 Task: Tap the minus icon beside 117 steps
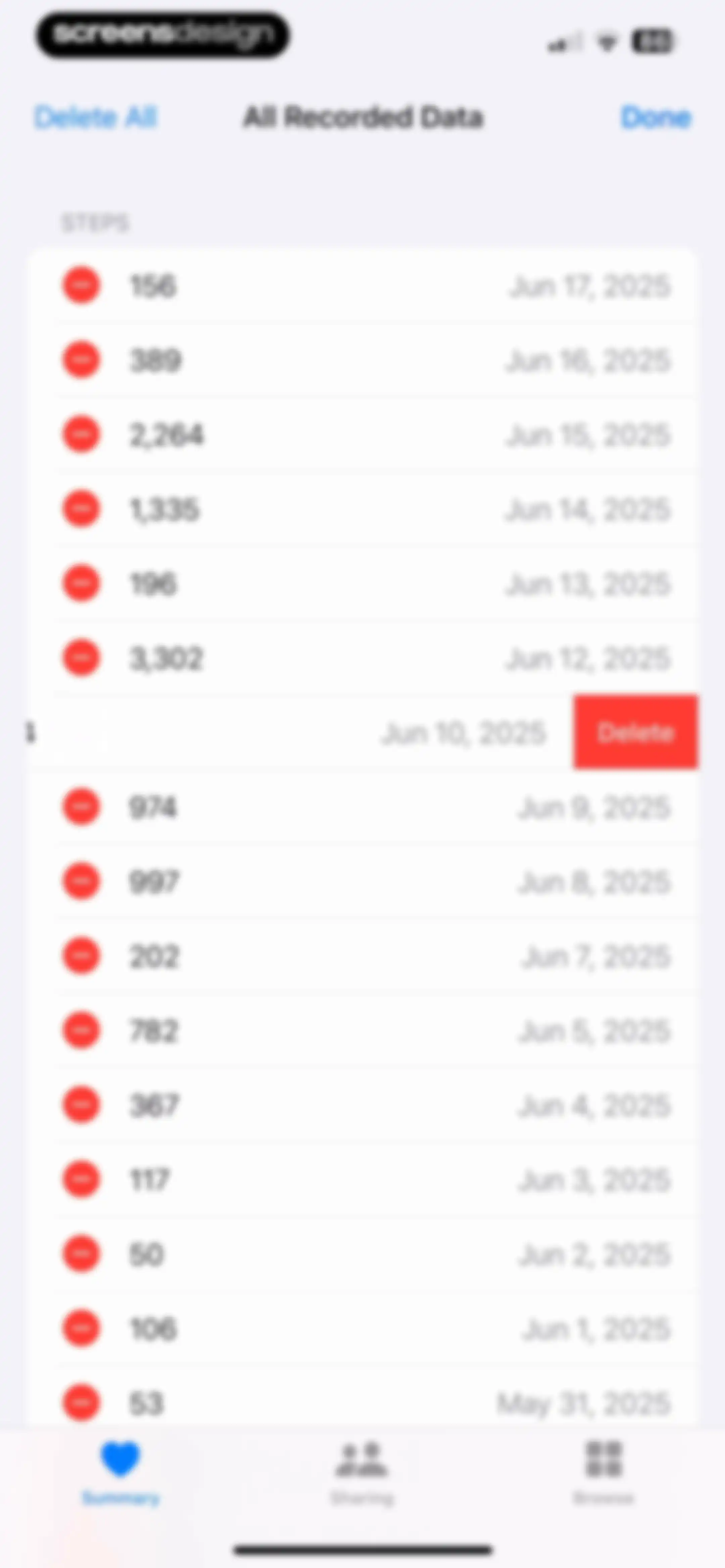click(x=81, y=1180)
